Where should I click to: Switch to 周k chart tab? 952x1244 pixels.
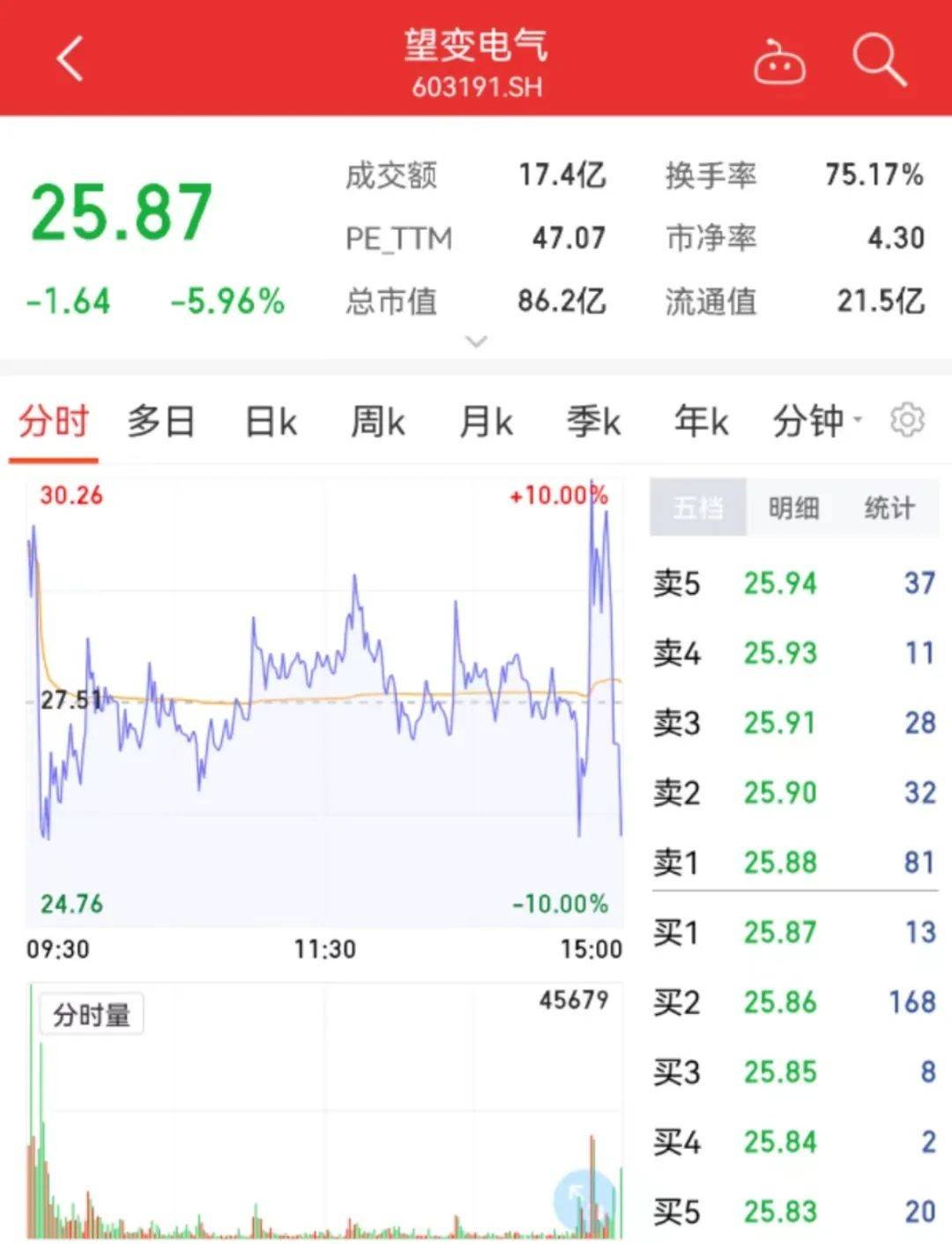[378, 421]
